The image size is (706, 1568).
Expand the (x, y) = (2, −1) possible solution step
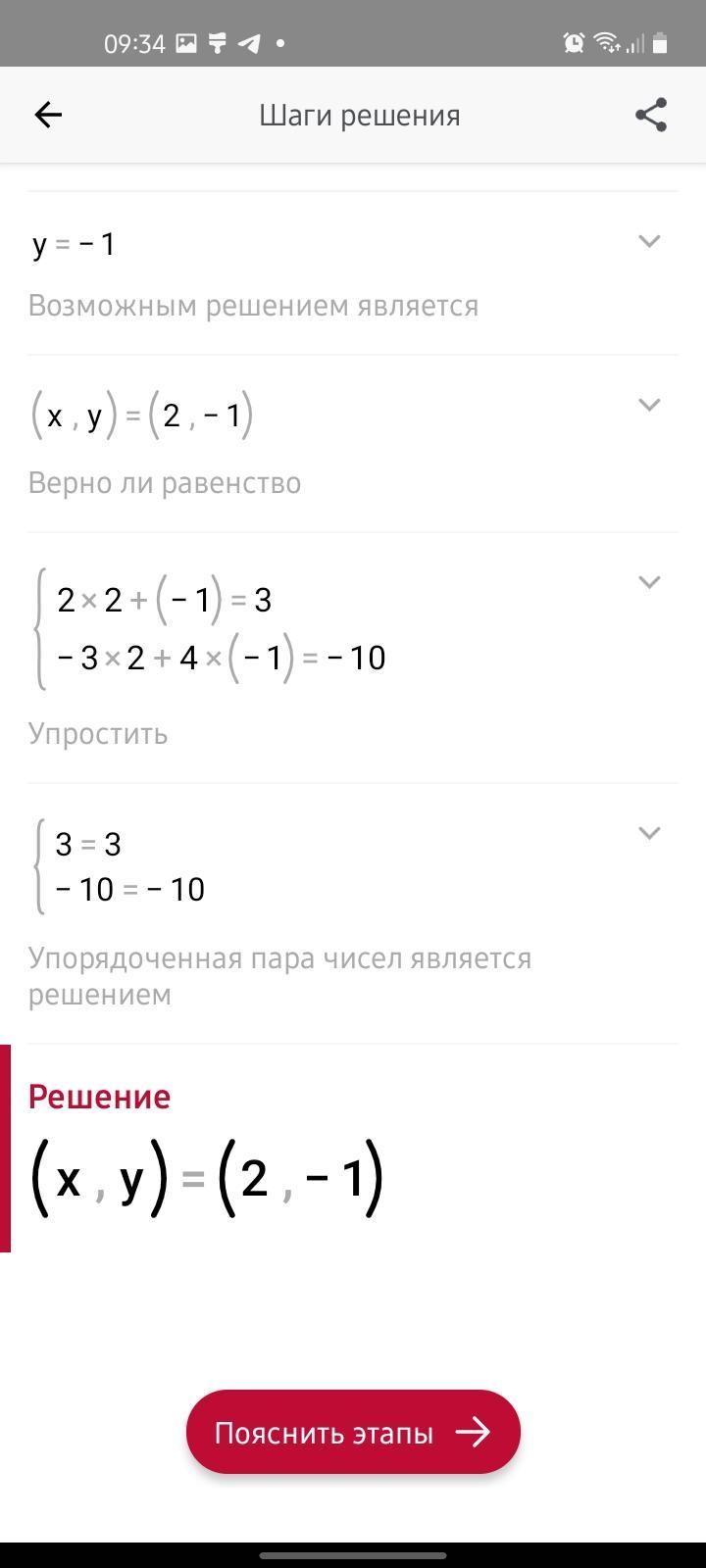click(649, 405)
